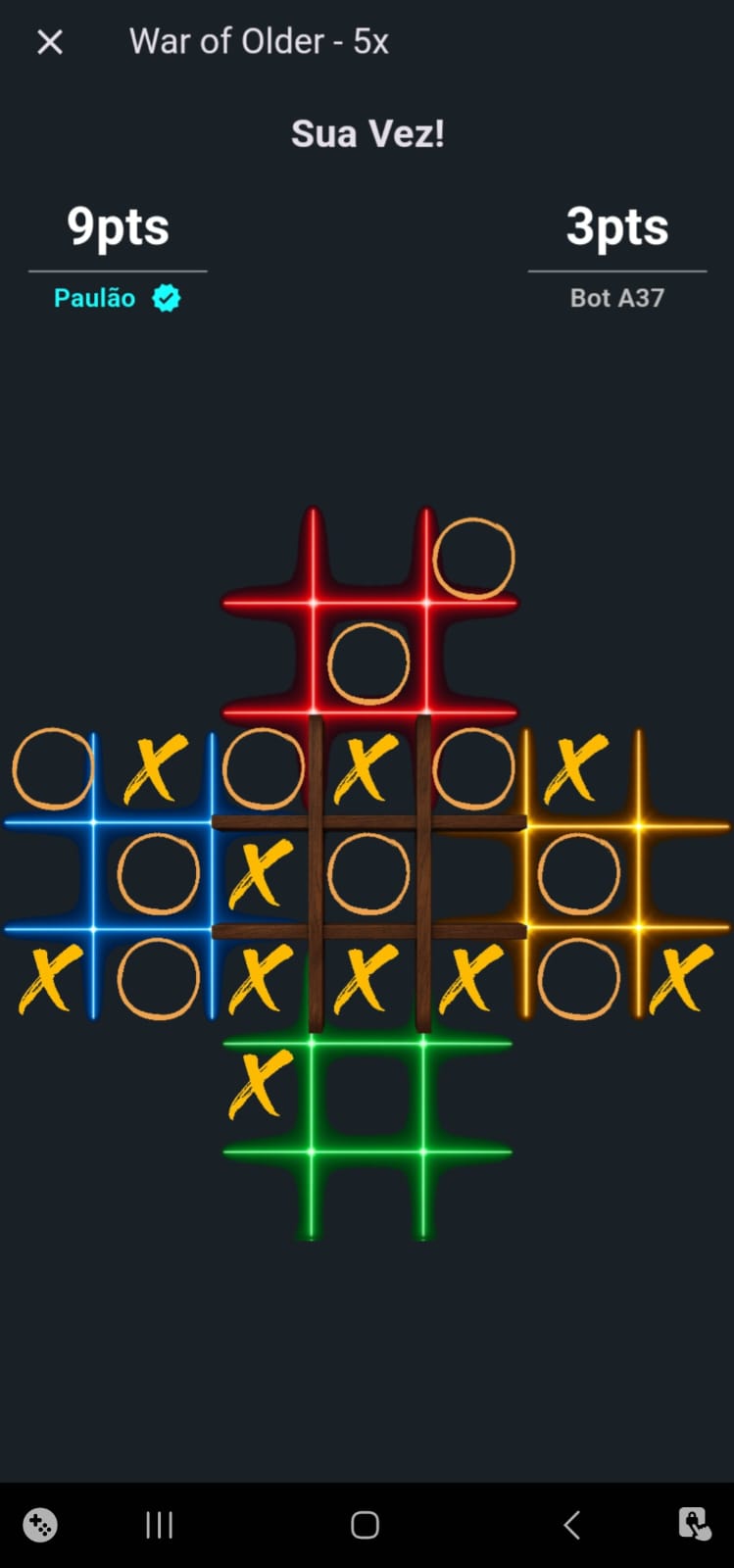This screenshot has height=1568, width=734.
Task: Mark the orange board's empty top-right cell
Action: pyautogui.click(x=684, y=769)
